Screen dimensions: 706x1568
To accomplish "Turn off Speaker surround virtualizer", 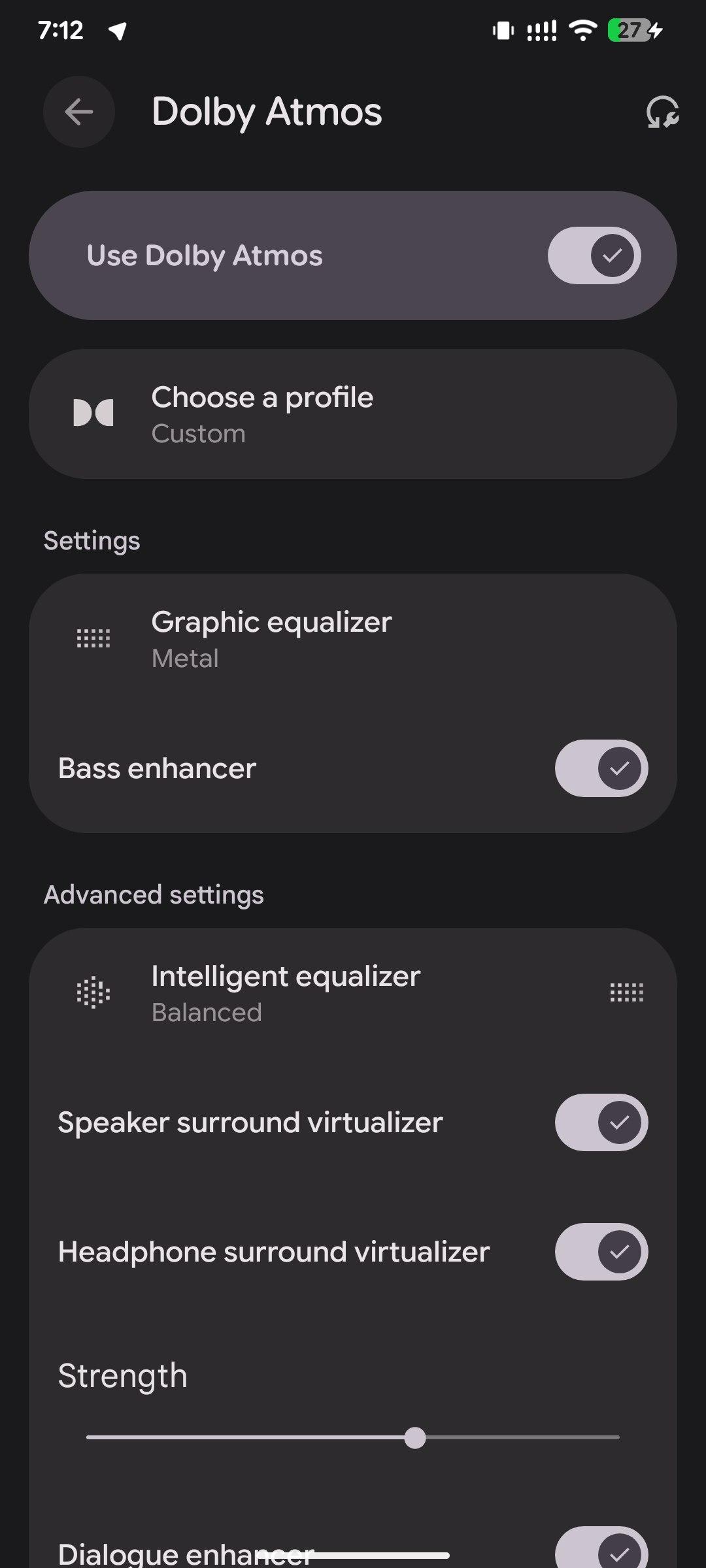I will (601, 1122).
